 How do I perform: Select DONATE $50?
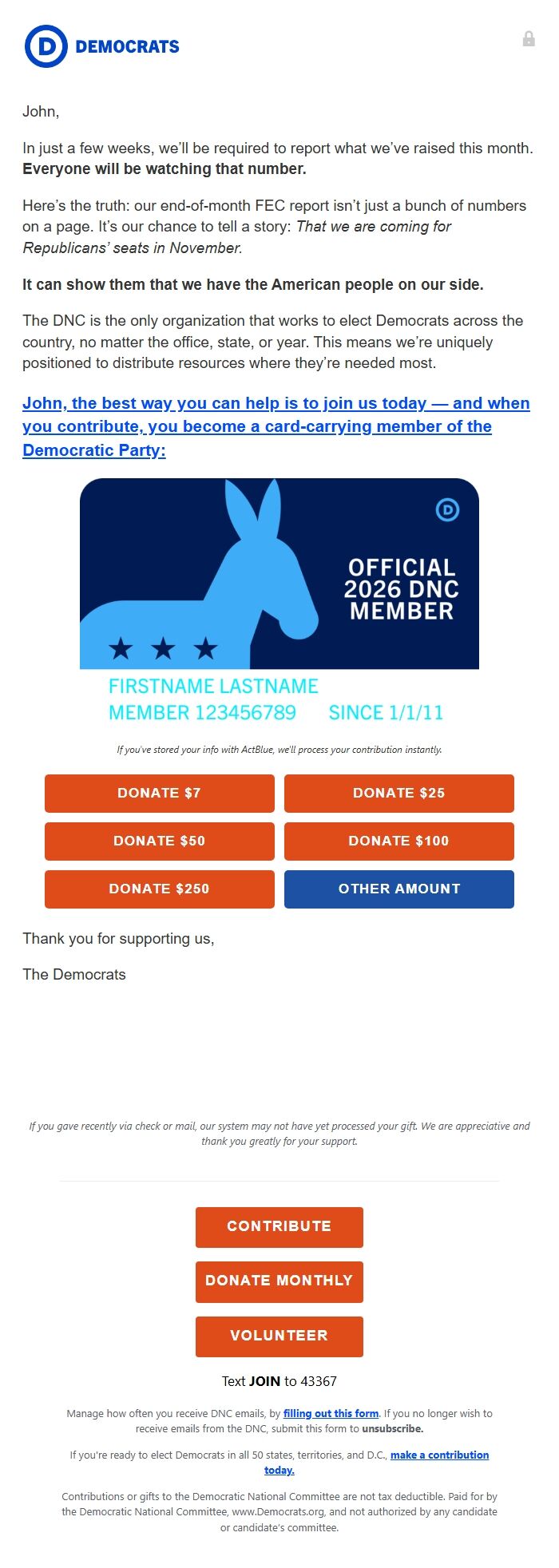[159, 841]
